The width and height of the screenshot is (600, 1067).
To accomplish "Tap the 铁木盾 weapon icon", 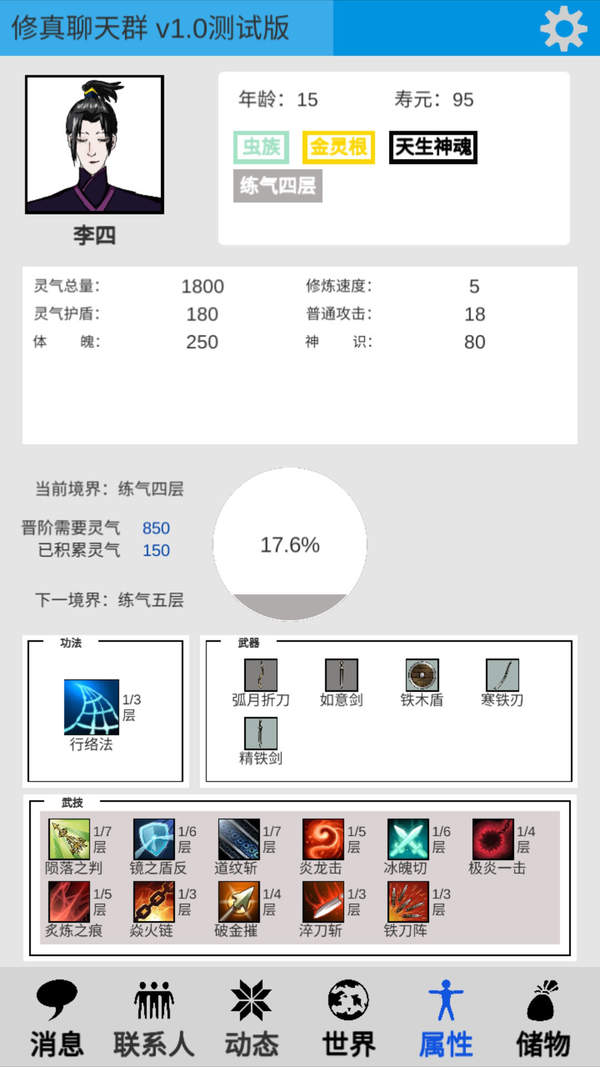I will (422, 675).
